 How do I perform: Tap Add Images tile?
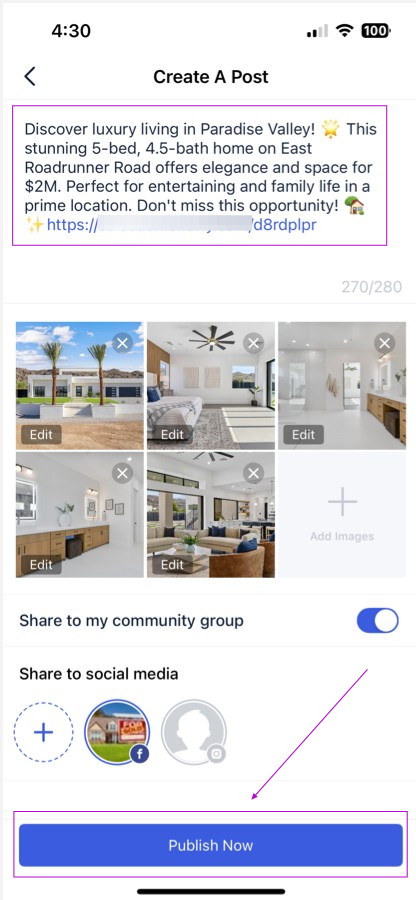[342, 514]
